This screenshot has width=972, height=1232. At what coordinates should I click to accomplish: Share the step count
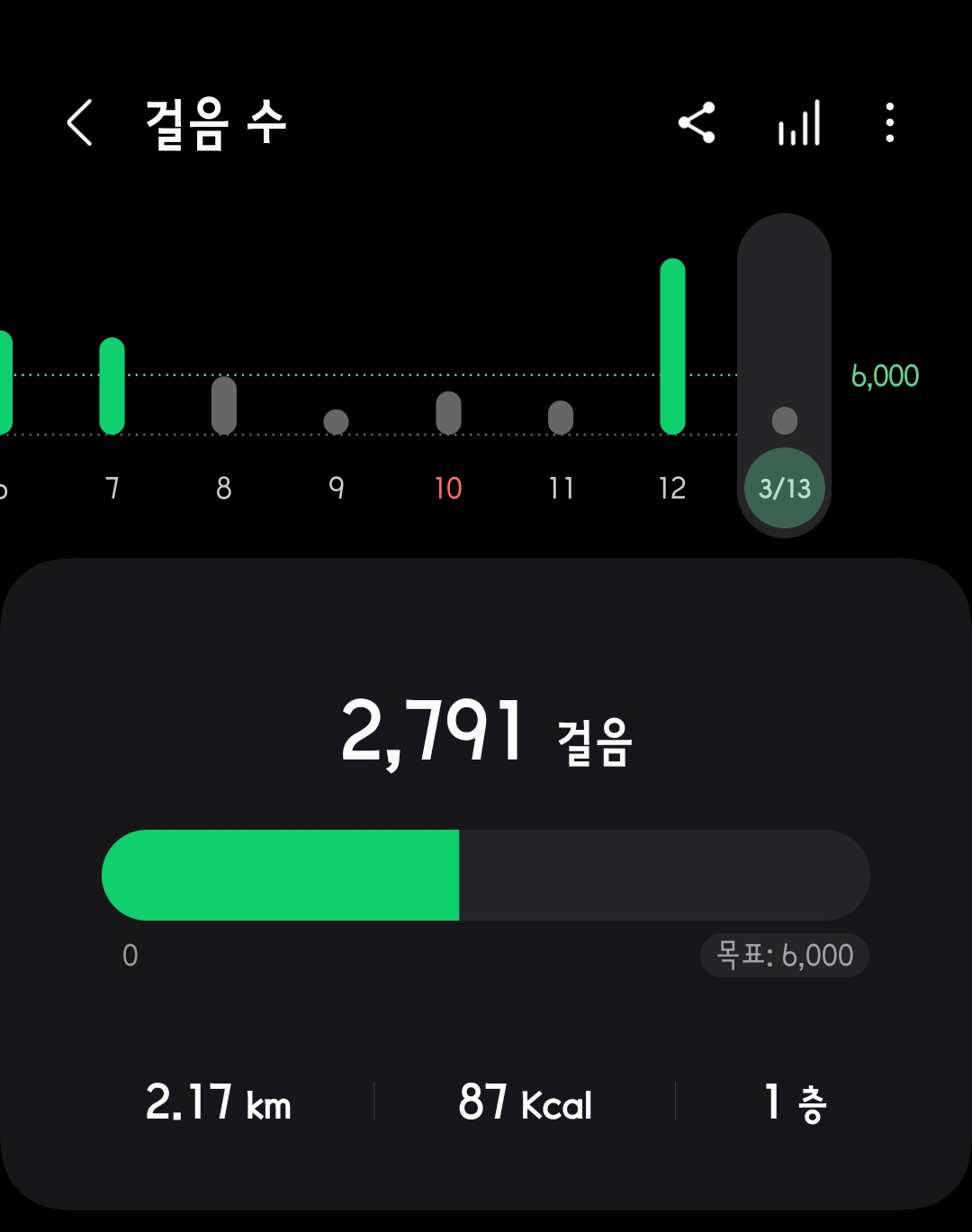point(697,122)
